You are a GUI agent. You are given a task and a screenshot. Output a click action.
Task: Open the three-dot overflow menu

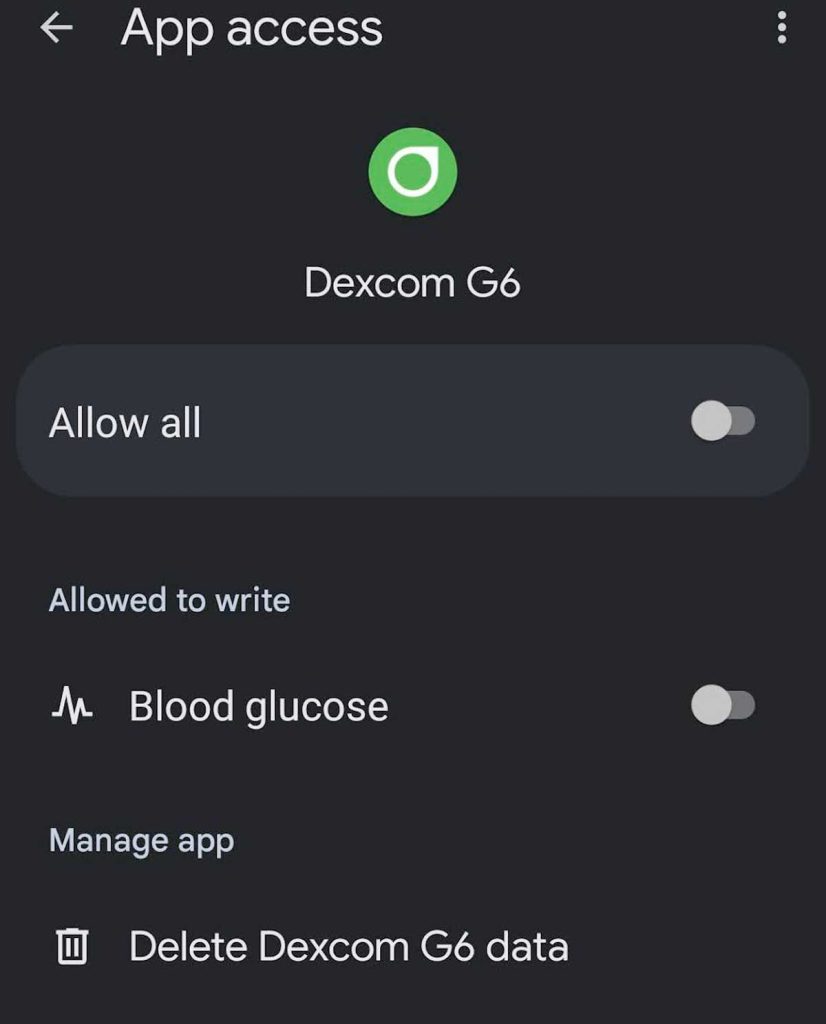click(x=782, y=29)
